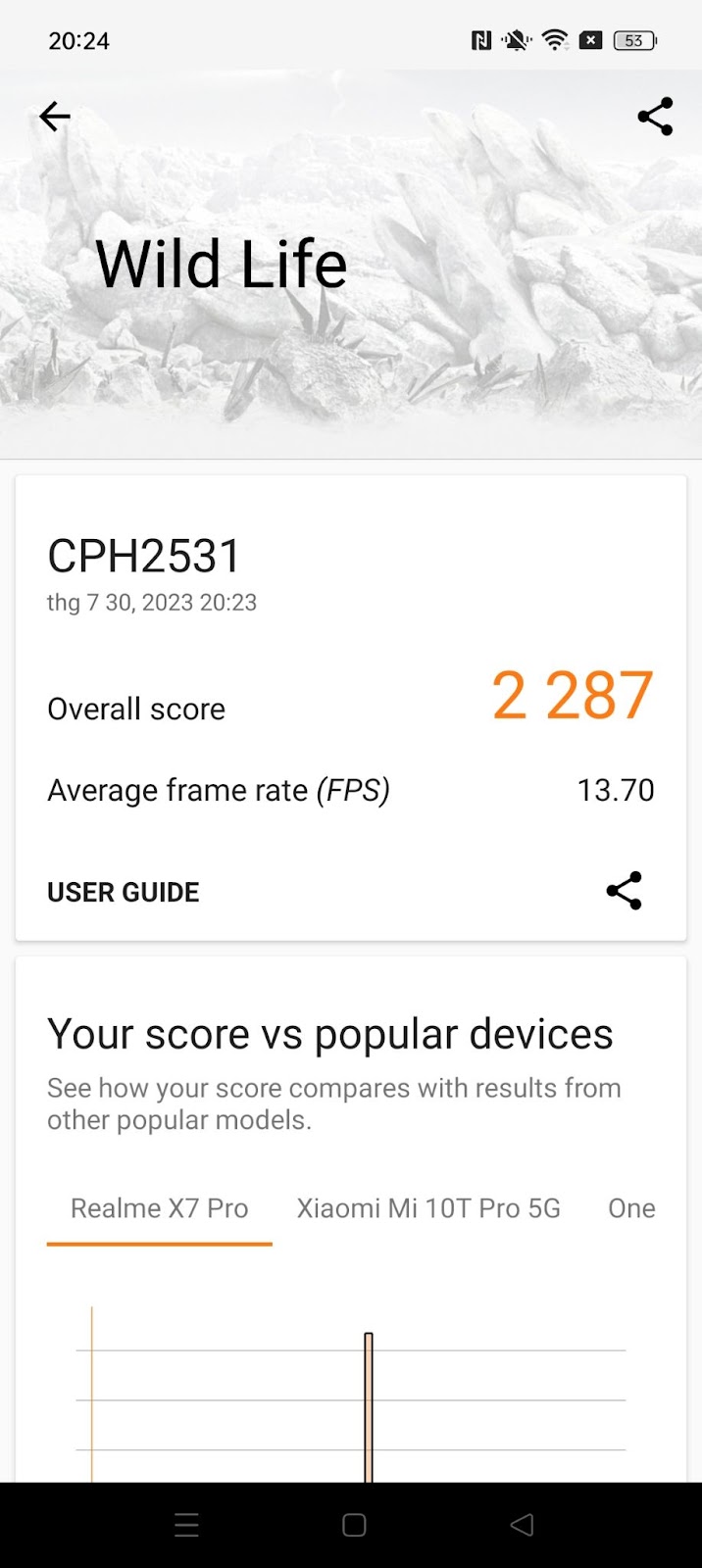Go back using the top-left arrow
702x1568 pixels.
(x=55, y=117)
